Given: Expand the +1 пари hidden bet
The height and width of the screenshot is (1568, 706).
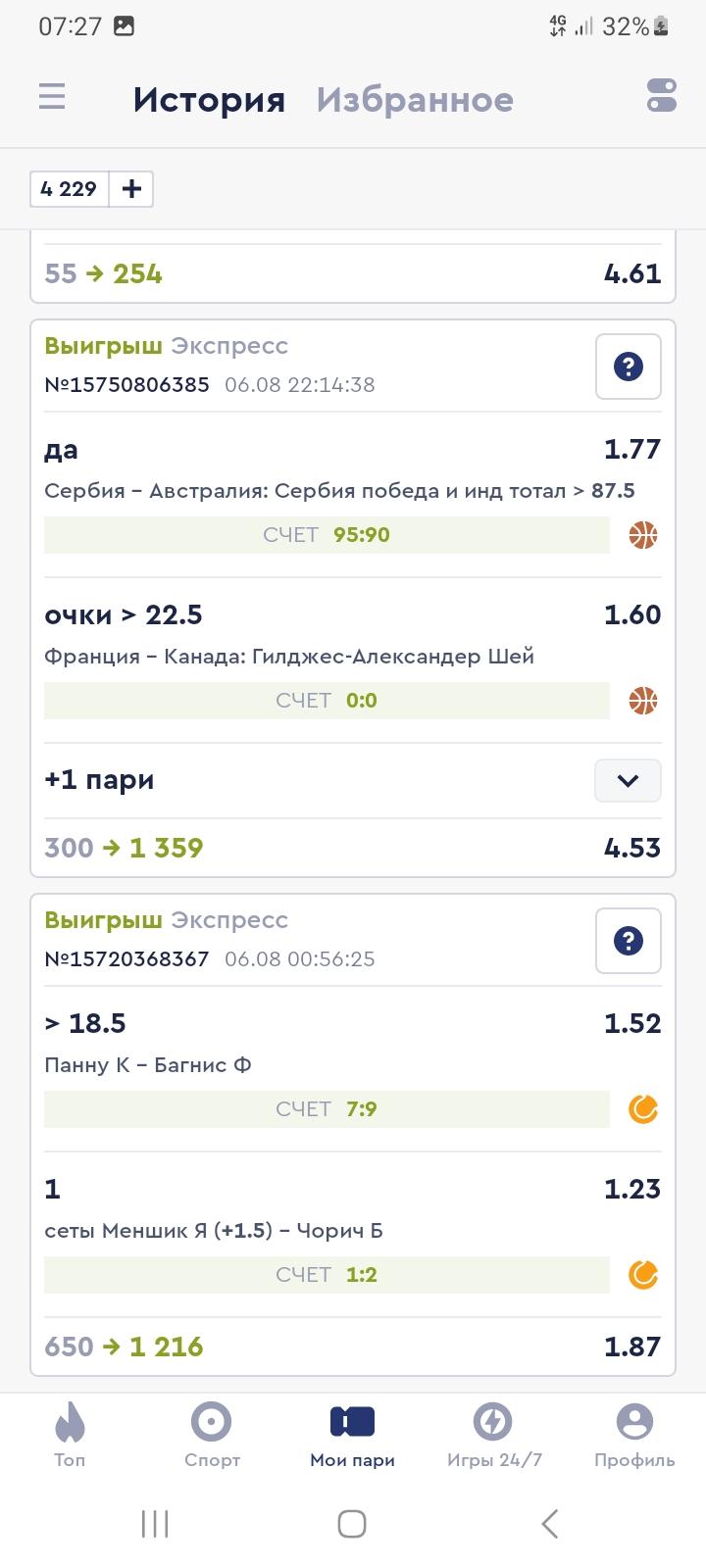Looking at the screenshot, I should point(629,781).
